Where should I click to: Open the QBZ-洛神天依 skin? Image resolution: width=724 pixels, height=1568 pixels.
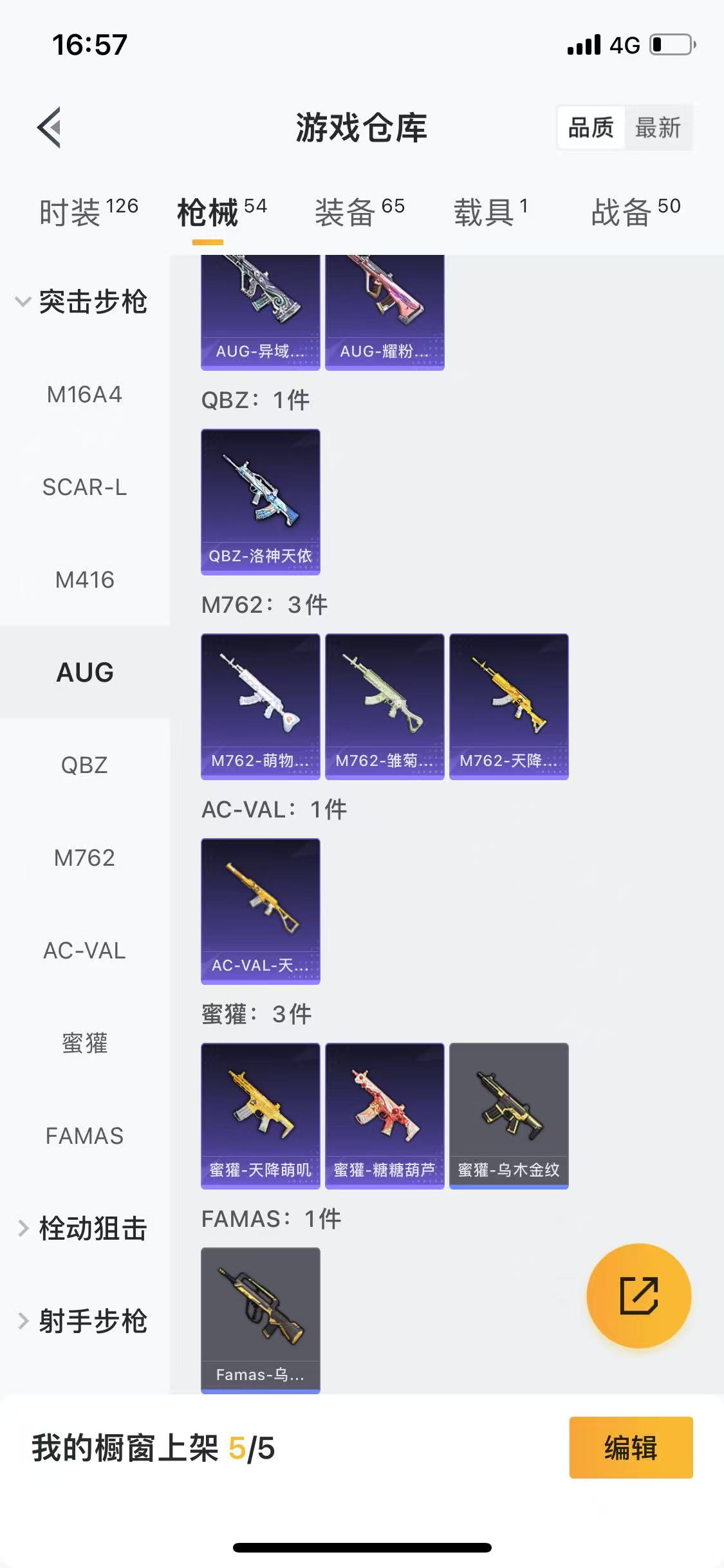260,501
